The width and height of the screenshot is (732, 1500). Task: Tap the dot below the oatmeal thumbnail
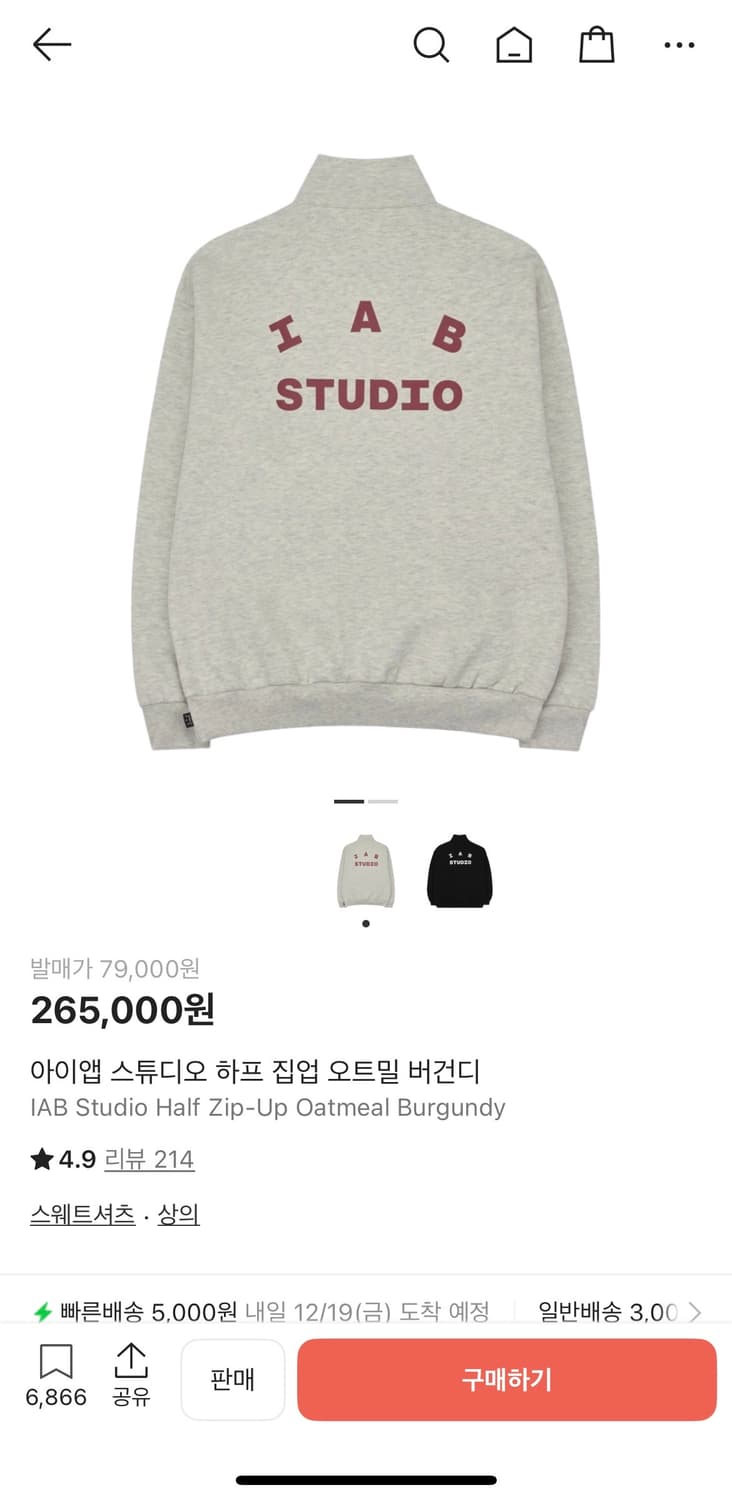tap(365, 923)
